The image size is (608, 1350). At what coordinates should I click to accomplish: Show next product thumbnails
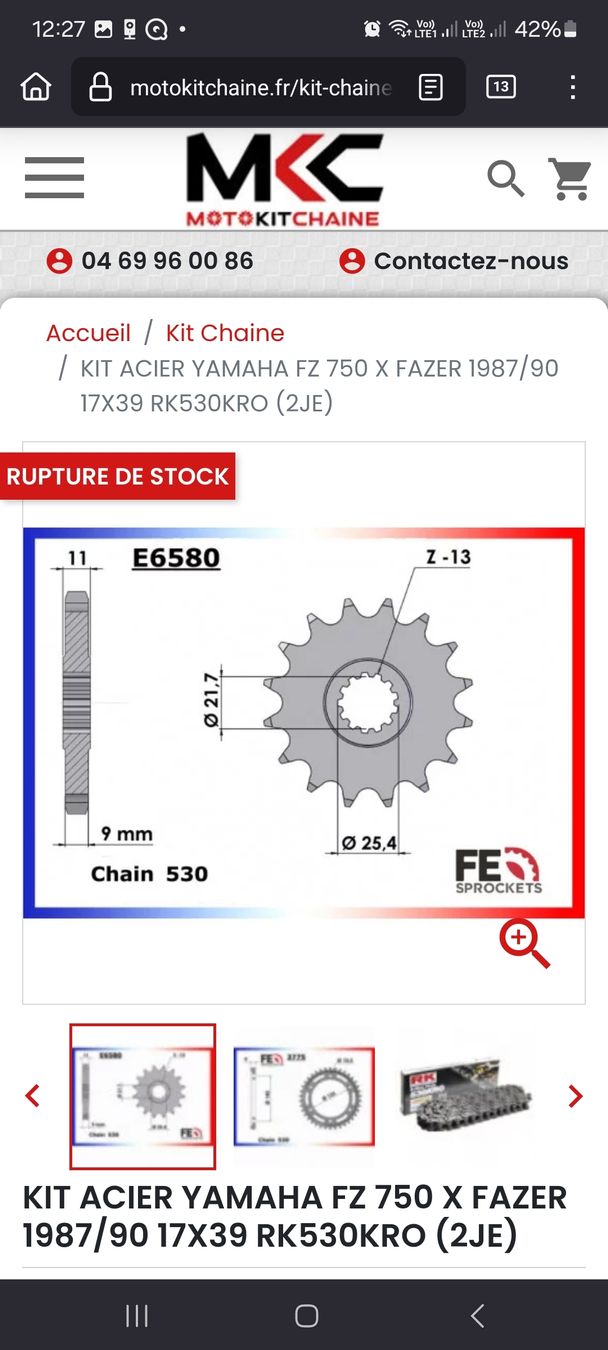click(575, 1096)
